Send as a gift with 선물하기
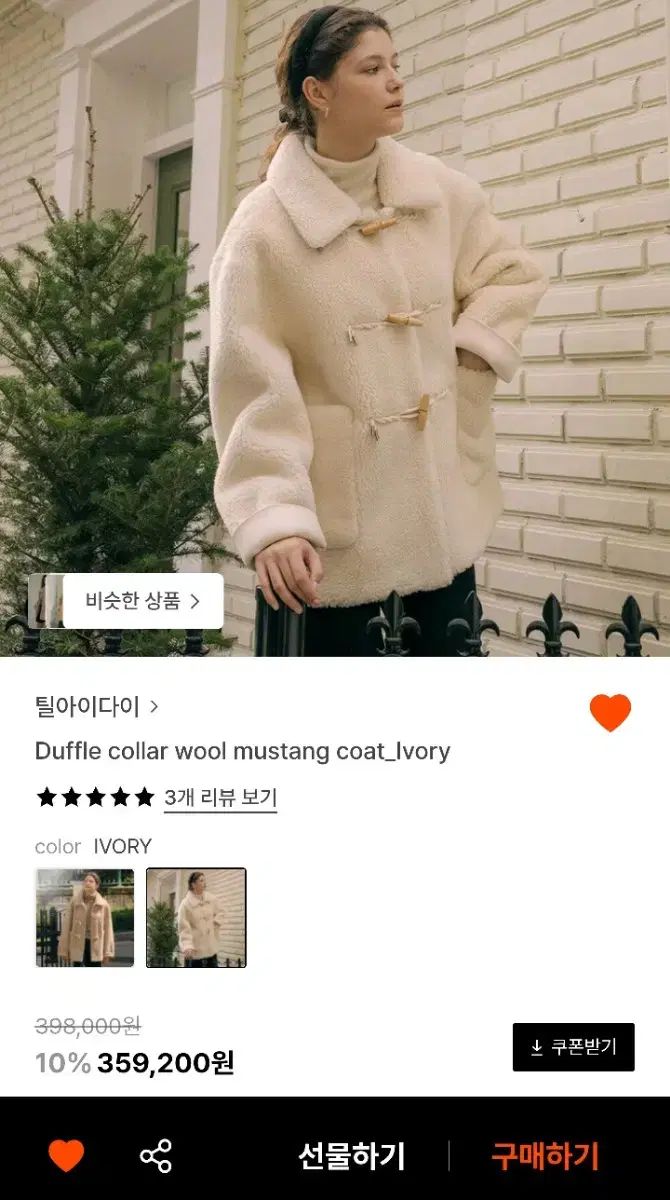This screenshot has width=670, height=1200. 351,1156
